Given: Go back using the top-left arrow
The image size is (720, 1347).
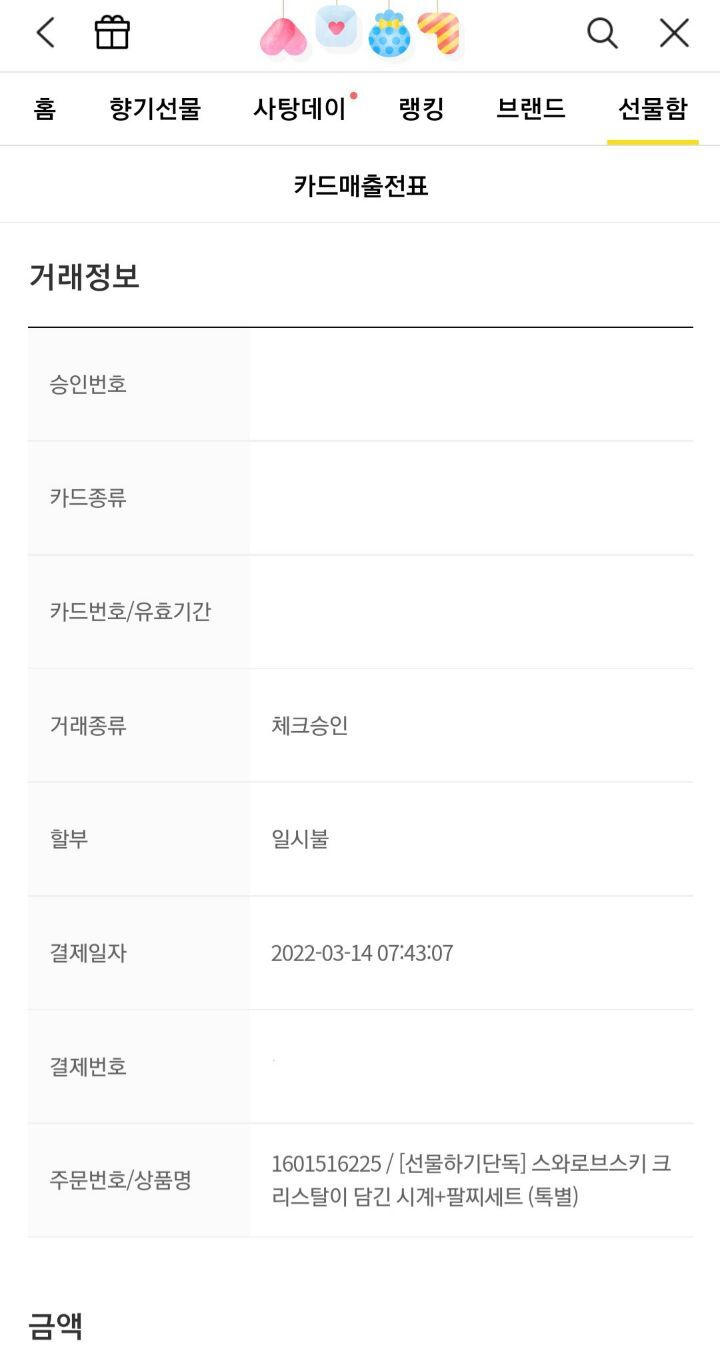Looking at the screenshot, I should pos(45,33).
